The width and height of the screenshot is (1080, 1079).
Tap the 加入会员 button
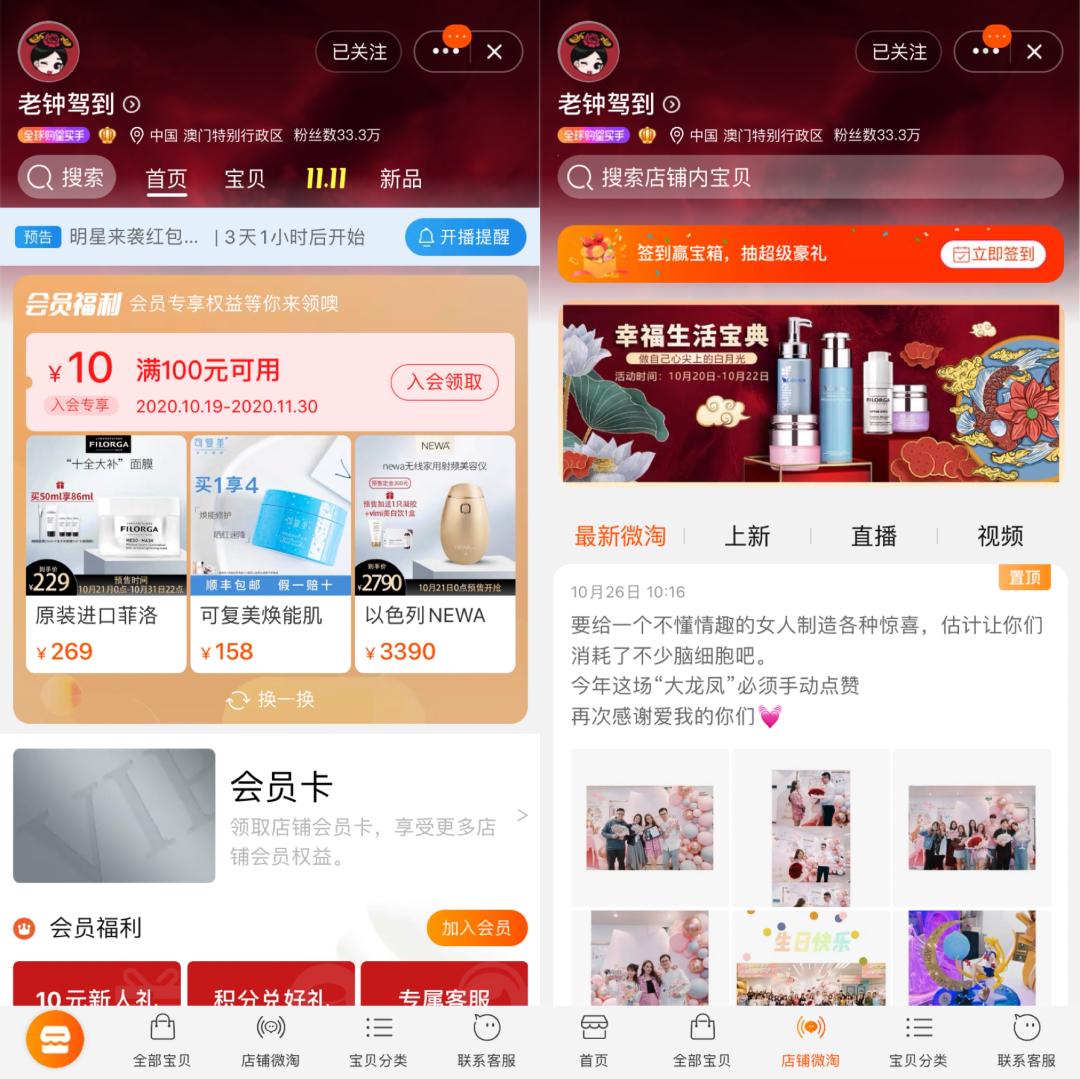(476, 928)
